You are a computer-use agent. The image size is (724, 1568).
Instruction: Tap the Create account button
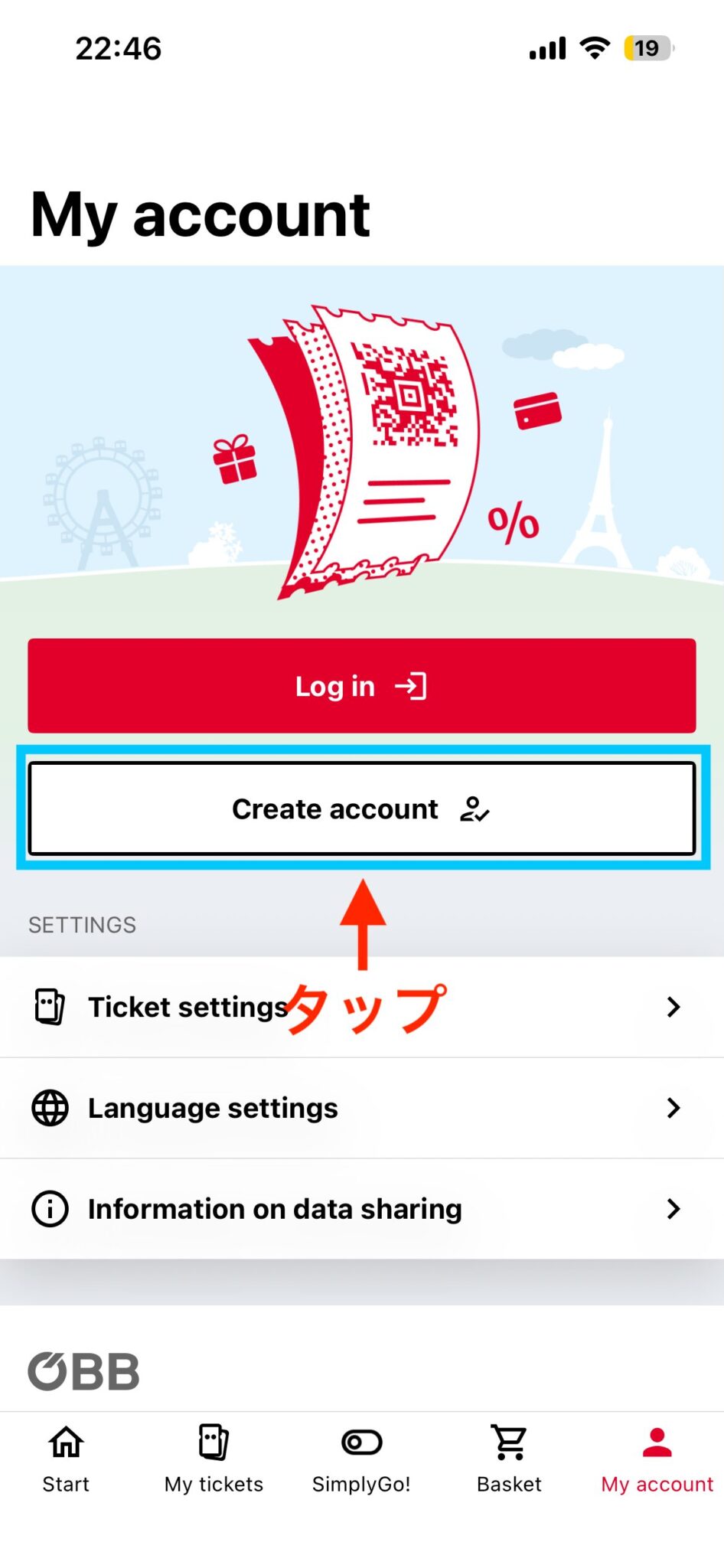362,809
